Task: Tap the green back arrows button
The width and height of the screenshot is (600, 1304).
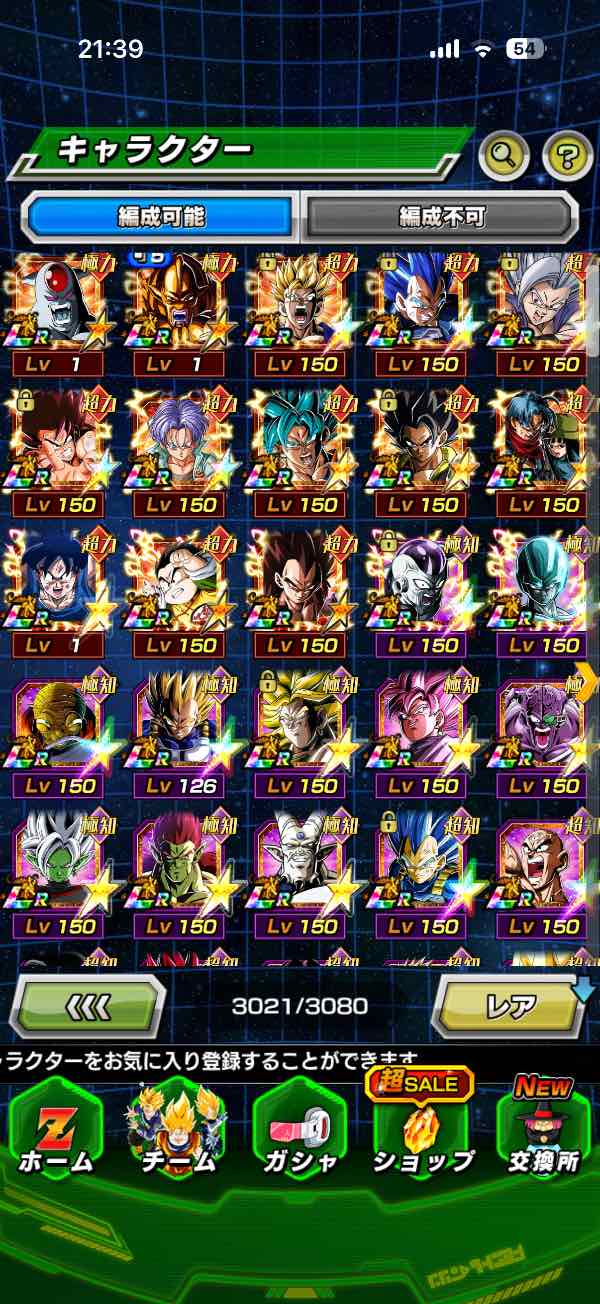Action: 88,1006
